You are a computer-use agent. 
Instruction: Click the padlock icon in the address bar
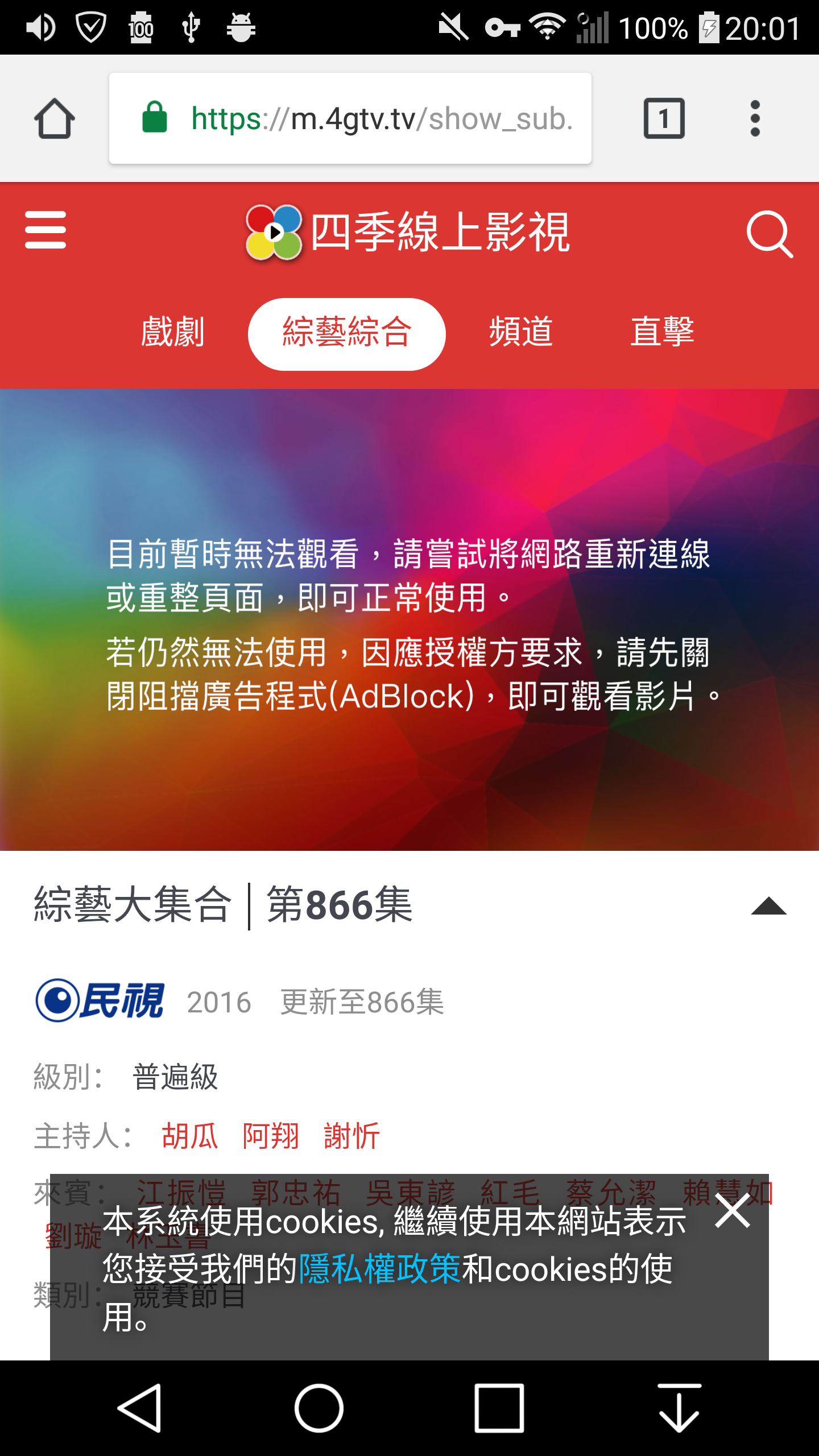pyautogui.click(x=154, y=118)
